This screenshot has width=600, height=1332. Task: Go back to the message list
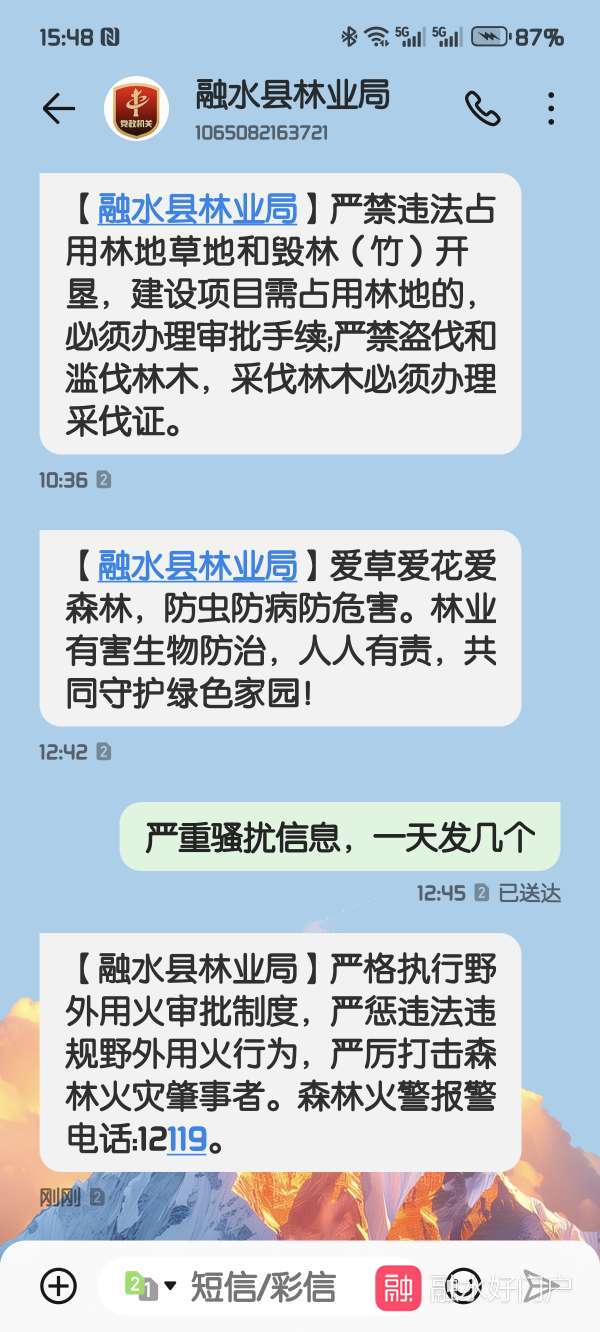[59, 108]
